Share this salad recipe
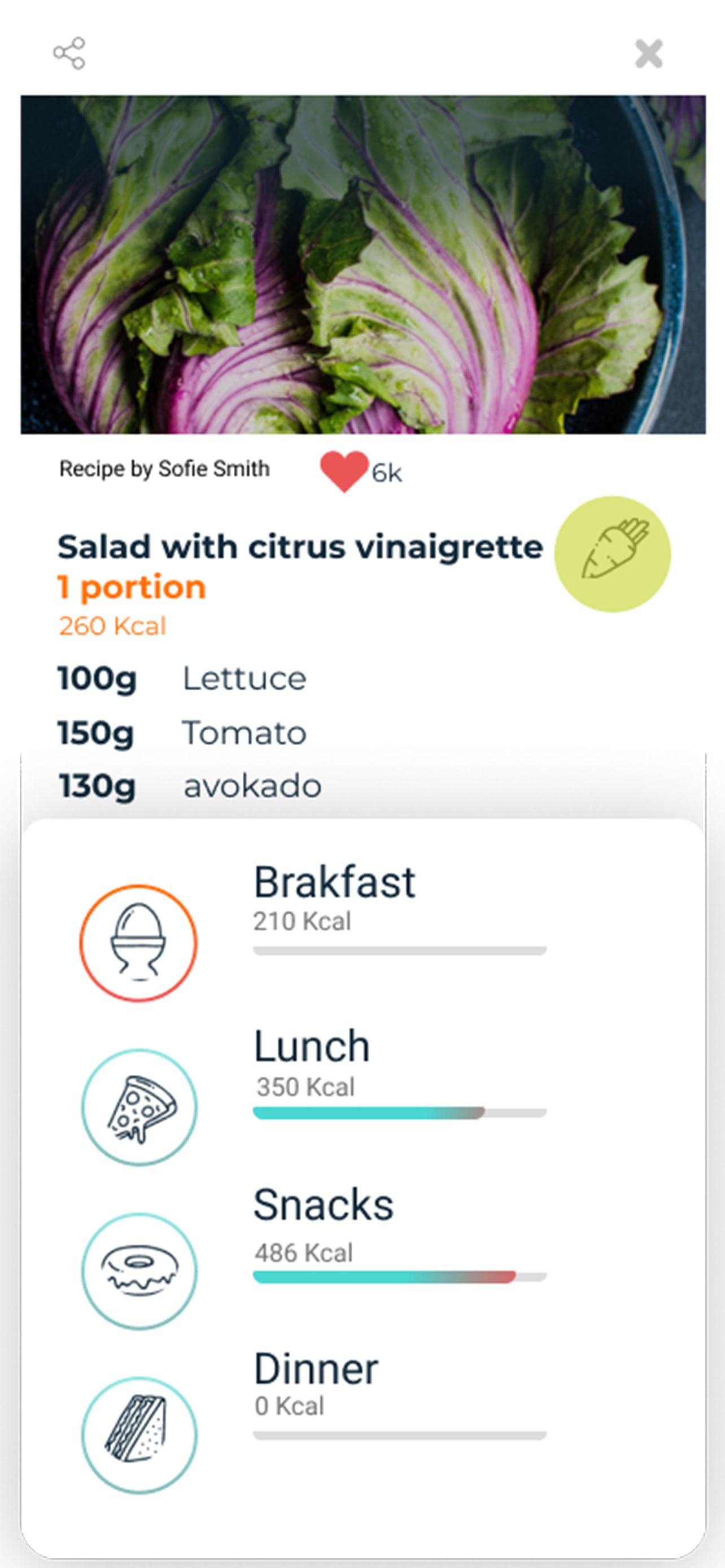The width and height of the screenshot is (725, 1568). pyautogui.click(x=69, y=54)
